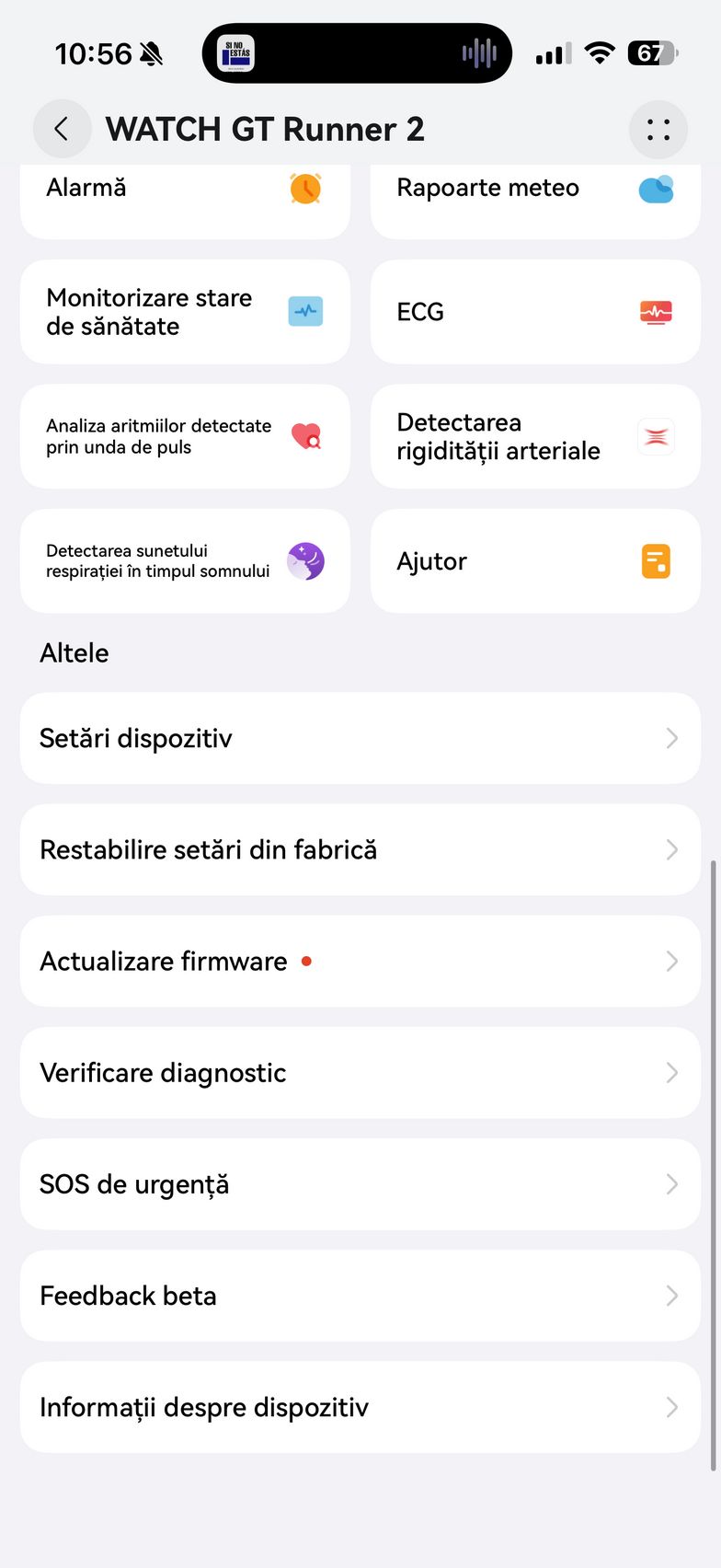Open Verificare diagnostic
The width and height of the screenshot is (721, 1568).
coord(360,1073)
